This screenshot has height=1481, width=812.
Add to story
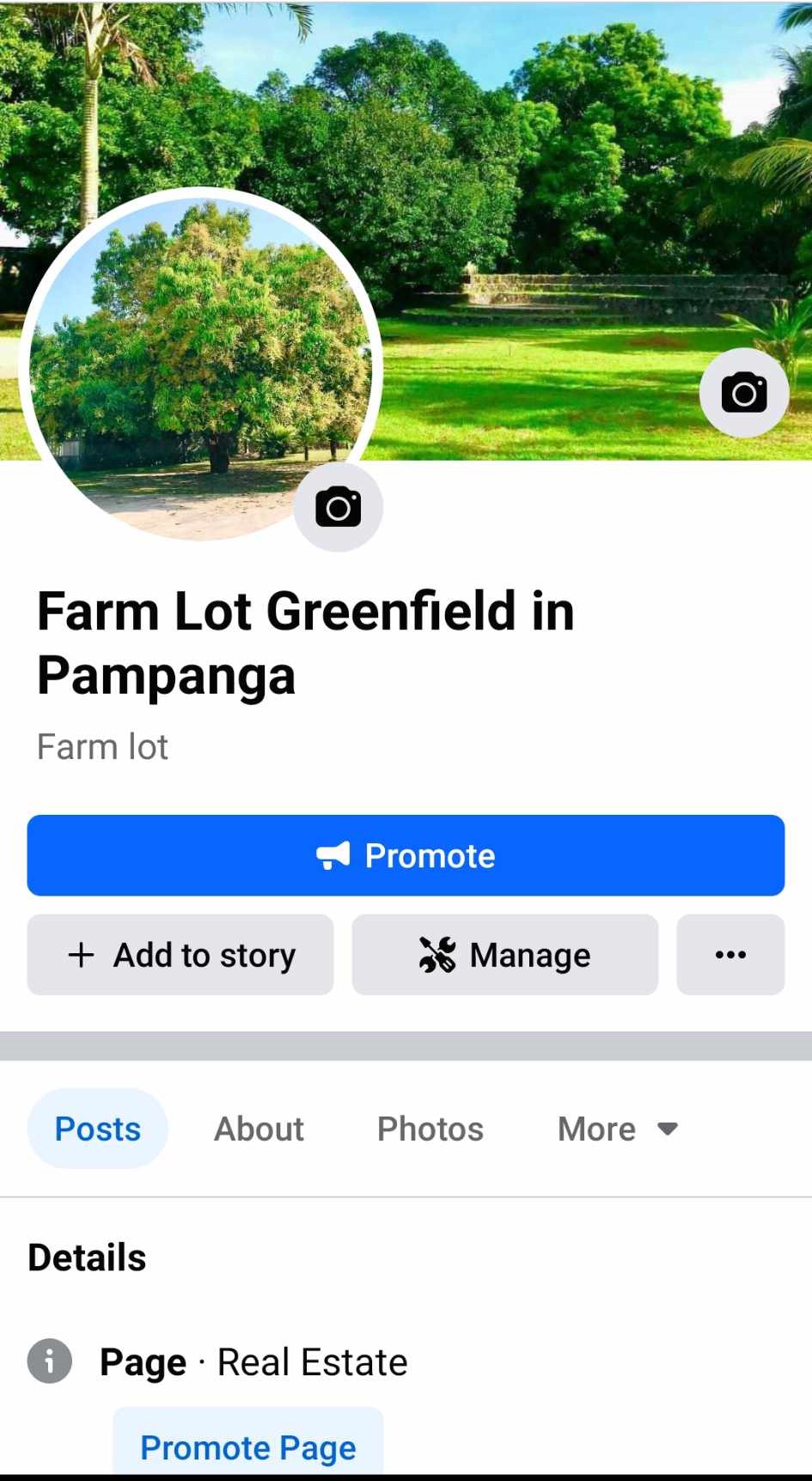point(180,954)
